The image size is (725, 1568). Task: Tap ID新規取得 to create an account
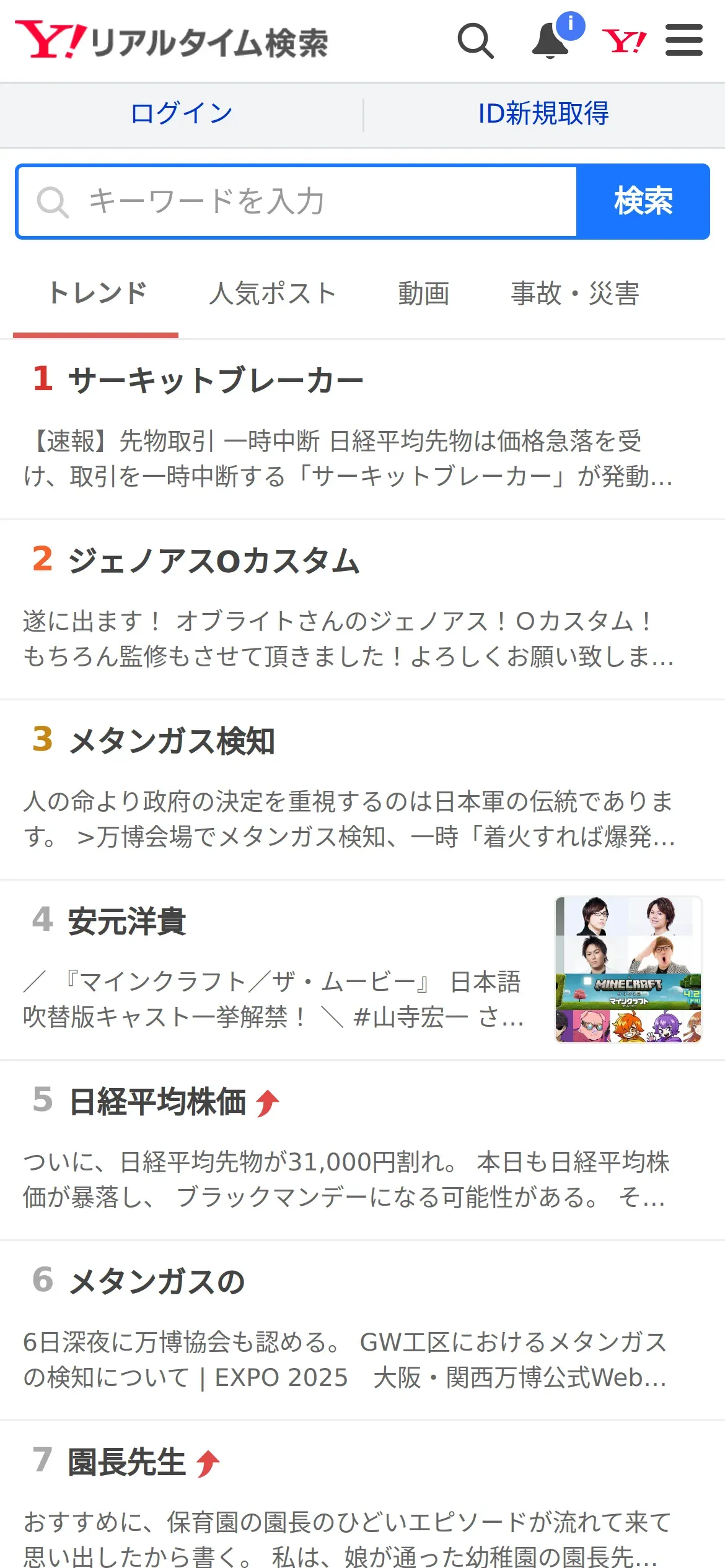click(x=543, y=113)
